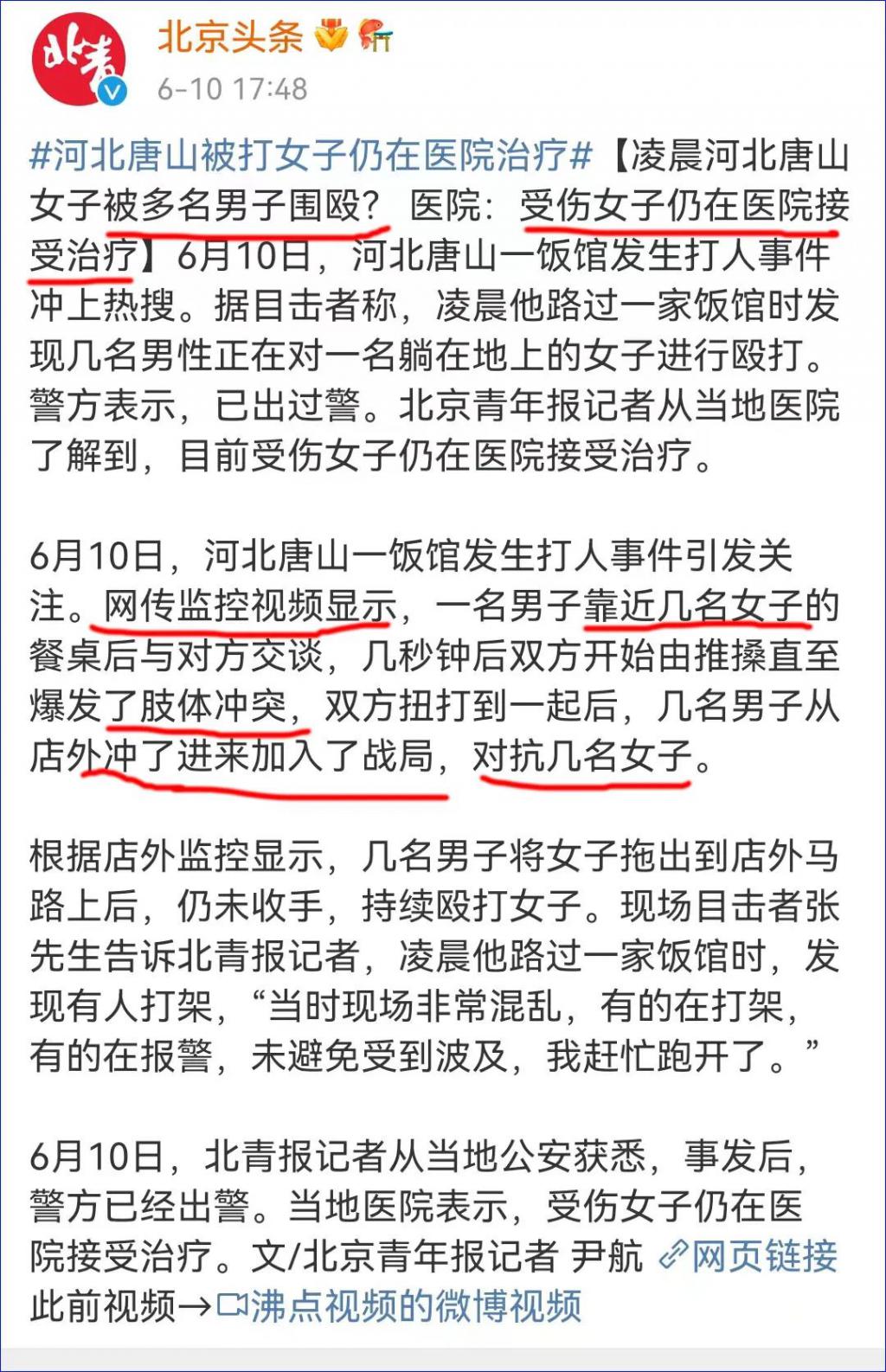Image resolution: width=886 pixels, height=1372 pixels.
Task: Open the 网页链接 web link
Action: 749,1255
